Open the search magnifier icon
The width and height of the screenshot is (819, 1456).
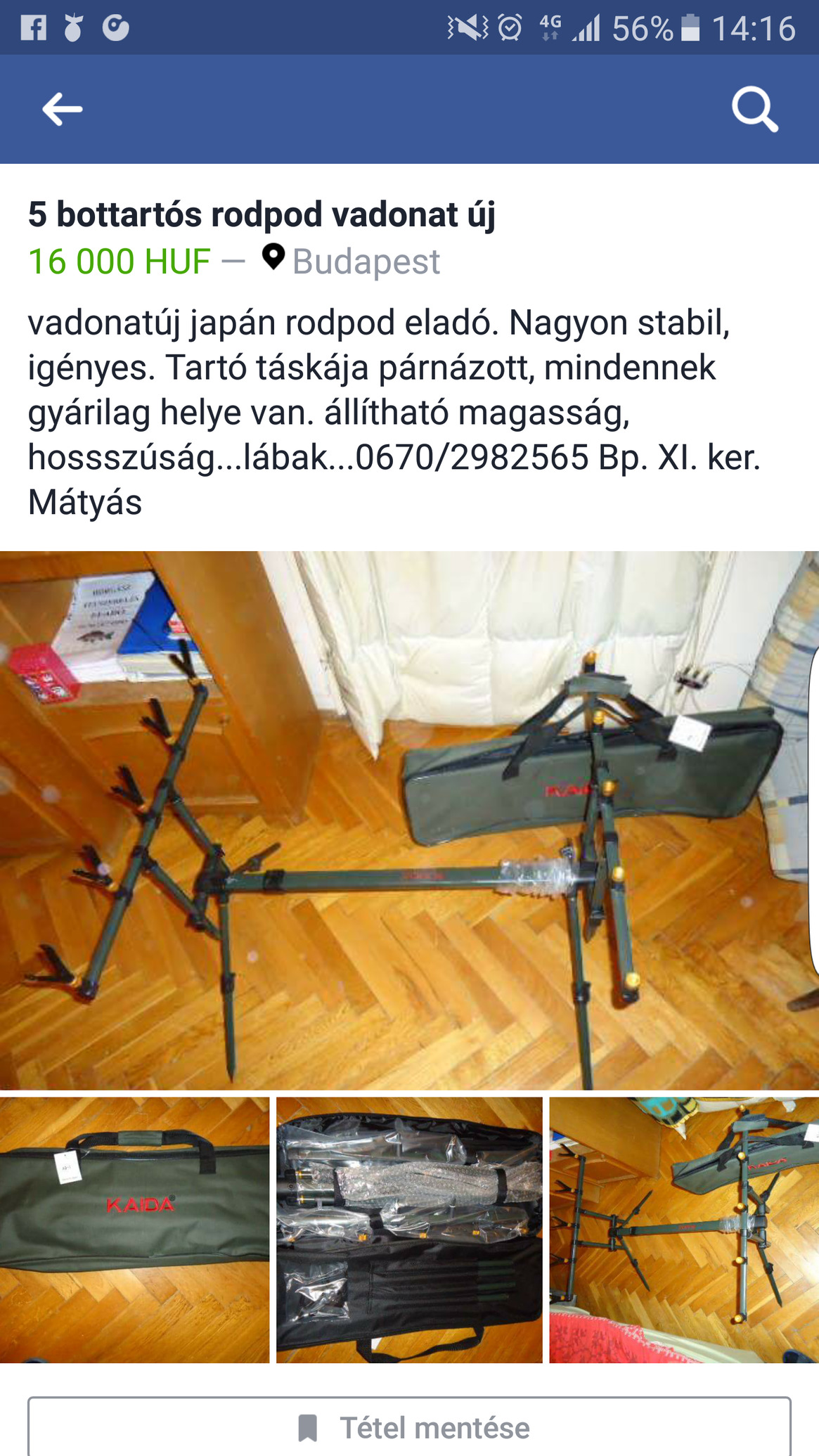[754, 109]
